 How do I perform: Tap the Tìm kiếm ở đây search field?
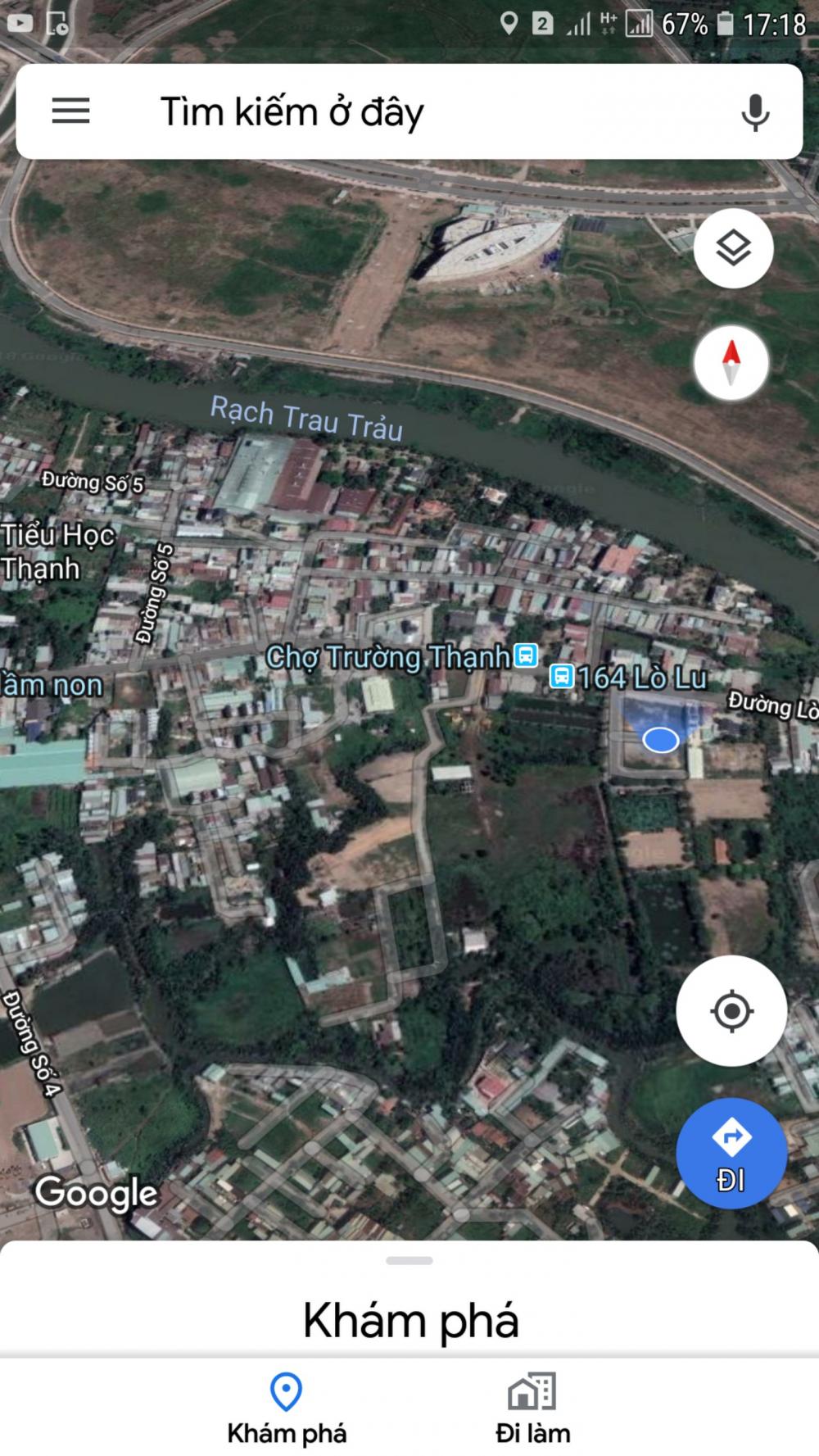(369, 111)
